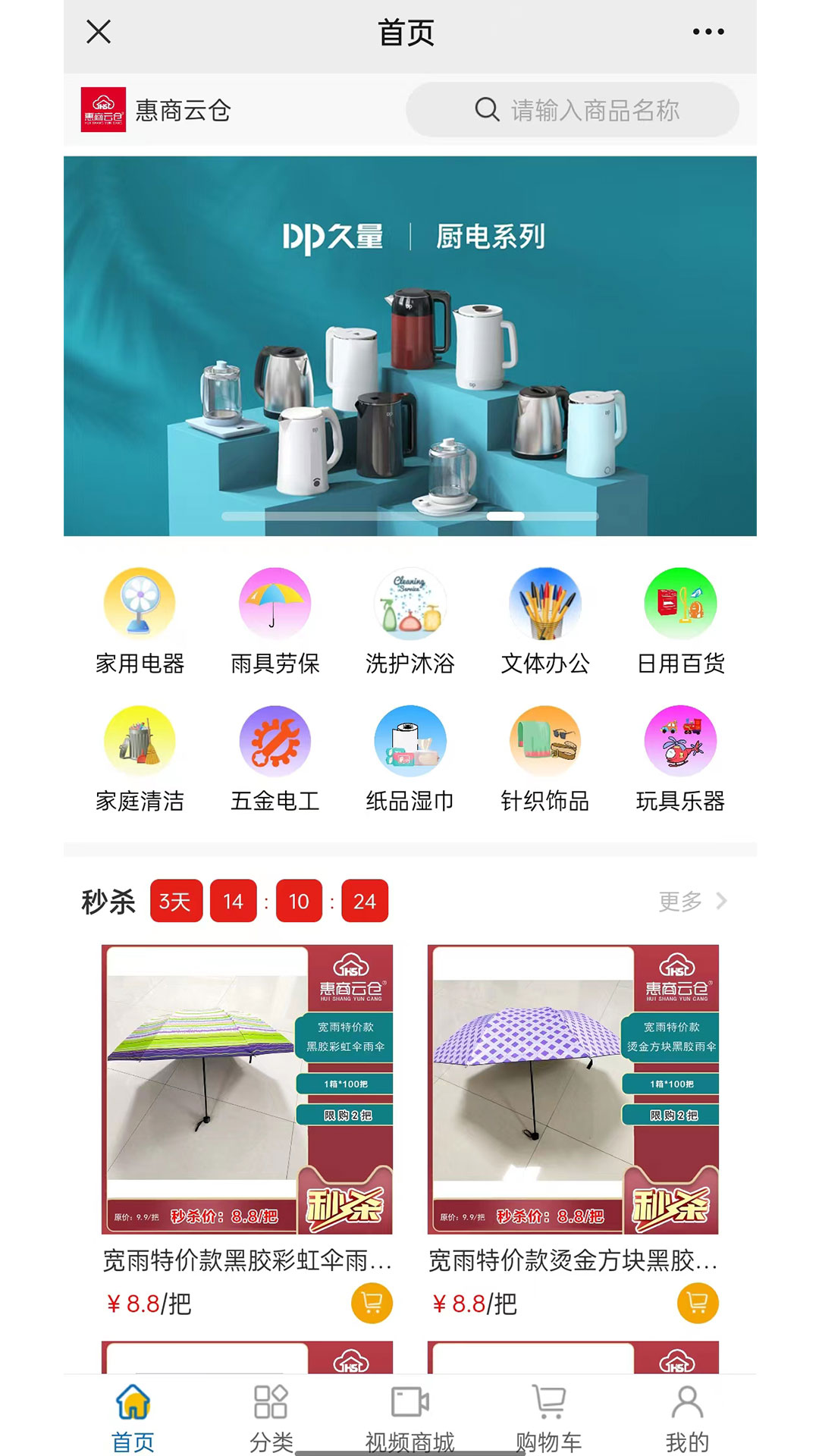
Task: Close the mini program with the X icon
Action: [99, 32]
